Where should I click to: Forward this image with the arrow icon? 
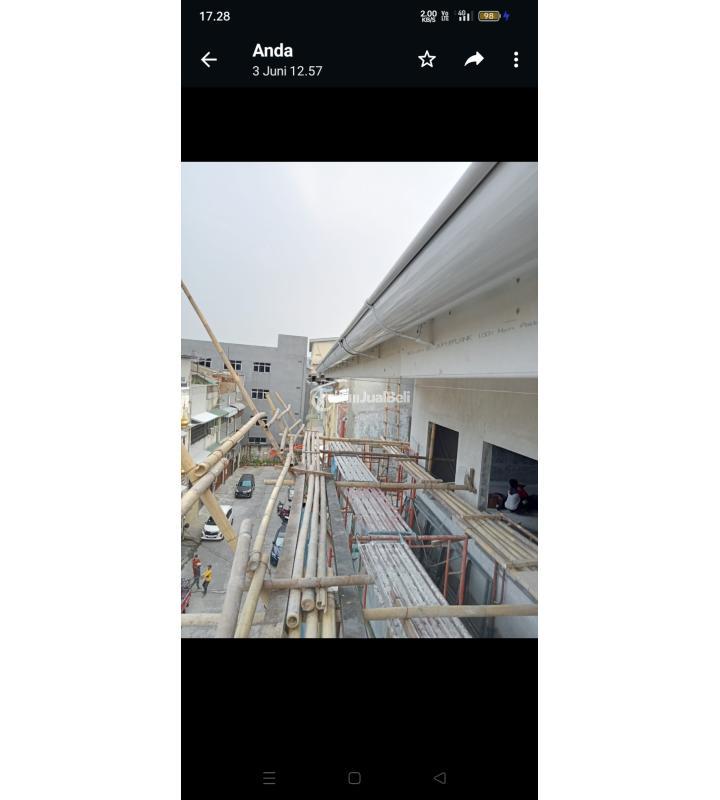click(x=474, y=60)
